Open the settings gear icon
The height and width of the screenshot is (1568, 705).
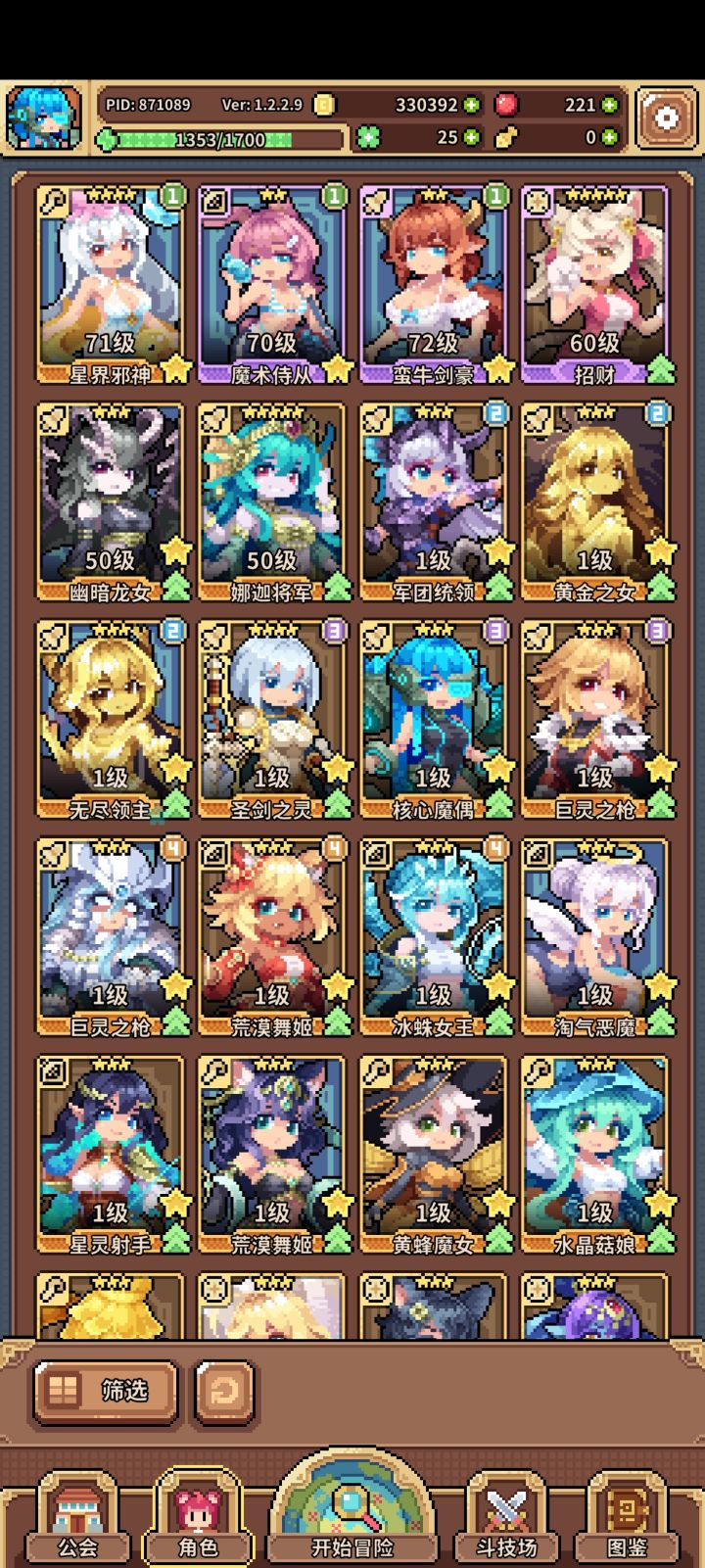[x=666, y=119]
